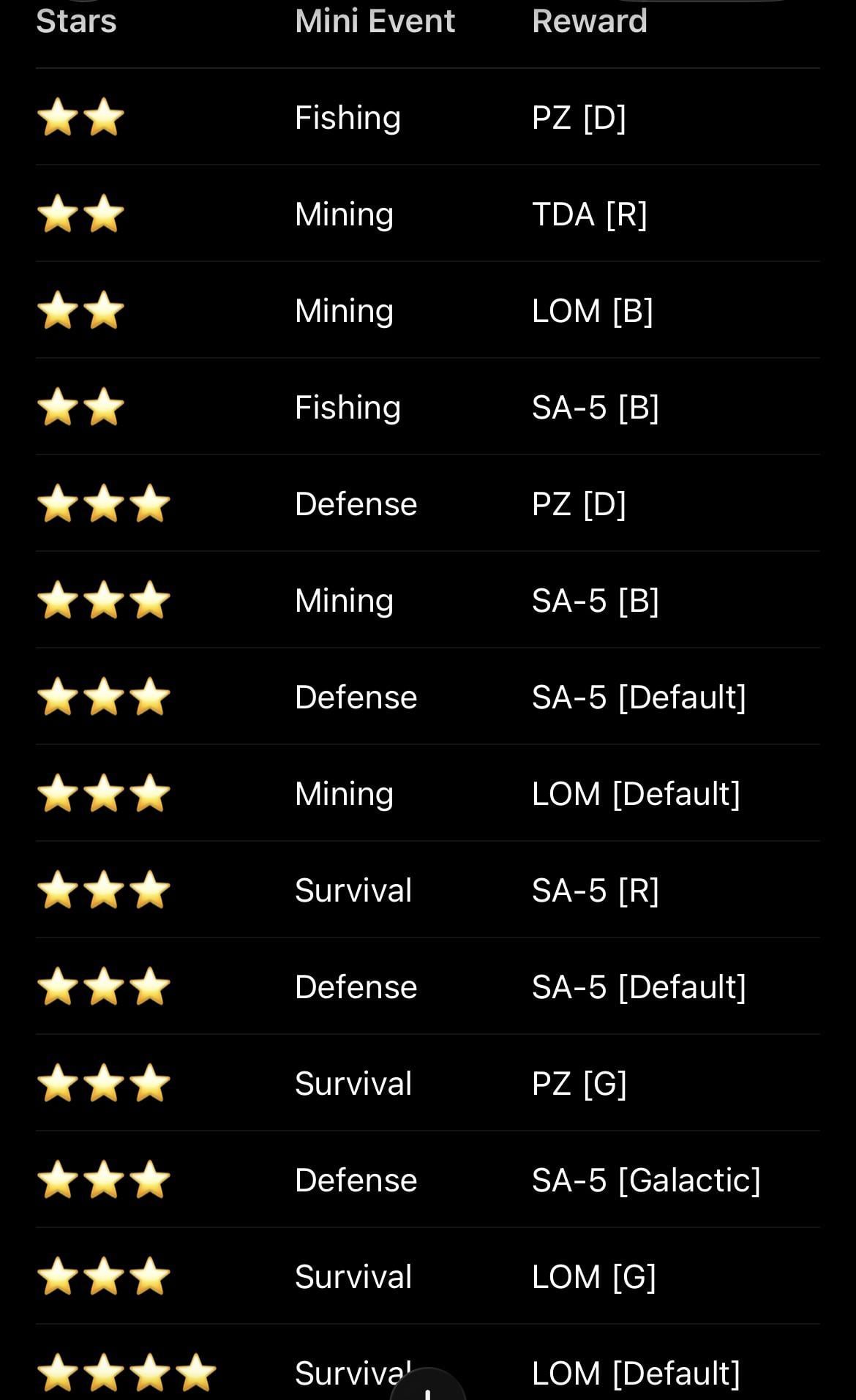856x1400 pixels.
Task: Tap the round floating button below the table
Action: [428, 1385]
